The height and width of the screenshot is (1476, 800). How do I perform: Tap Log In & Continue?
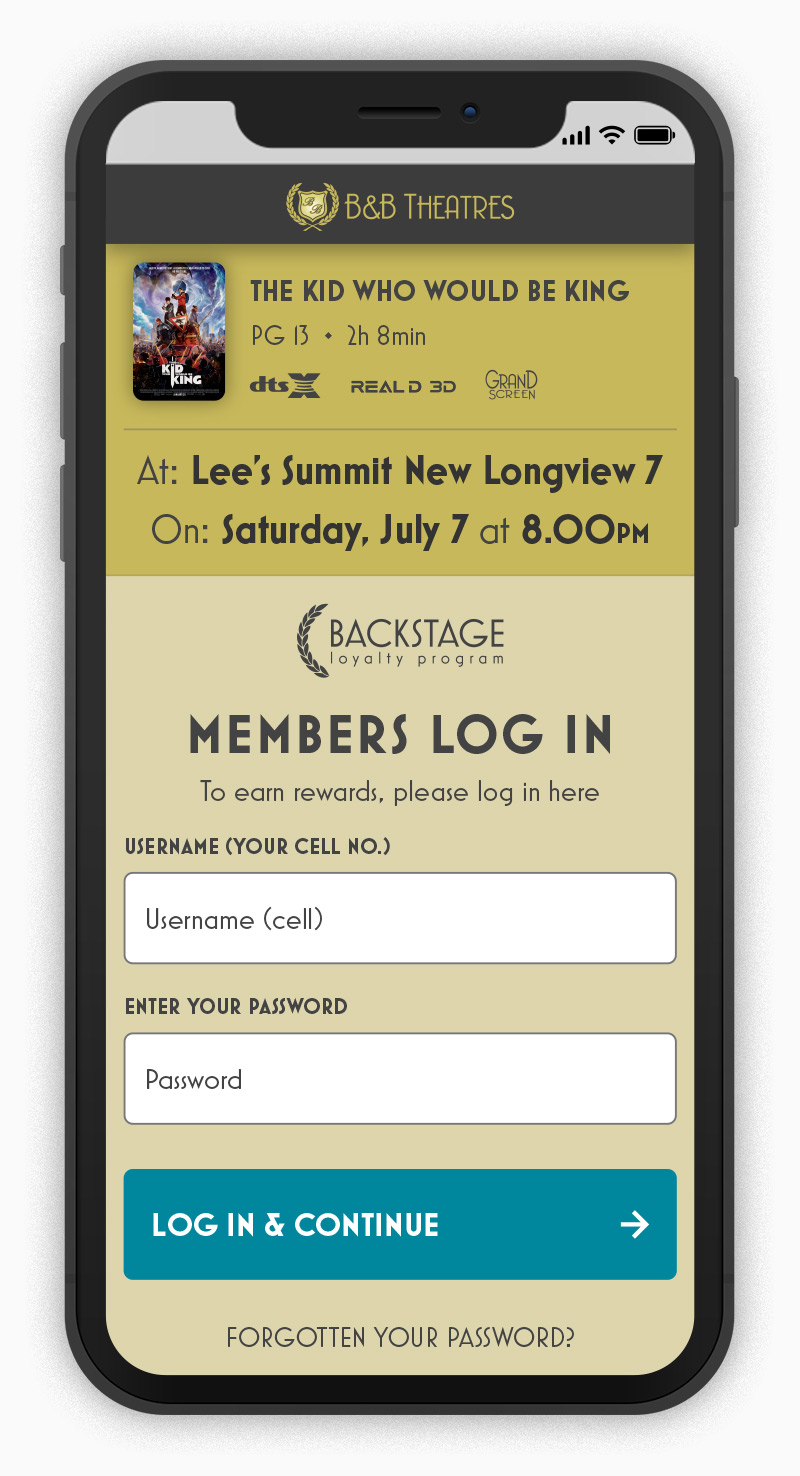pos(400,1224)
